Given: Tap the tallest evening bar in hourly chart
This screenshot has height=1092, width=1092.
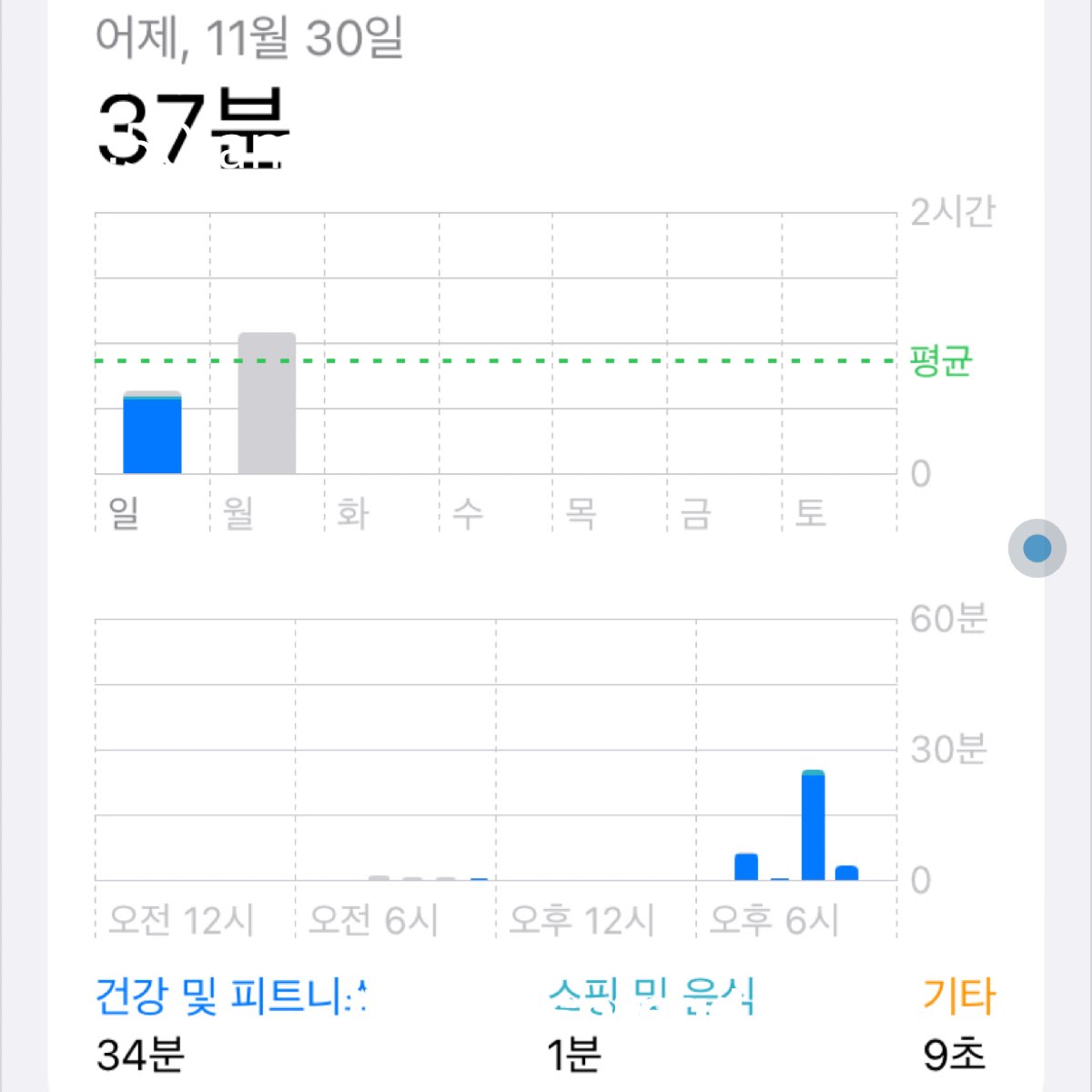Looking at the screenshot, I should point(814,825).
